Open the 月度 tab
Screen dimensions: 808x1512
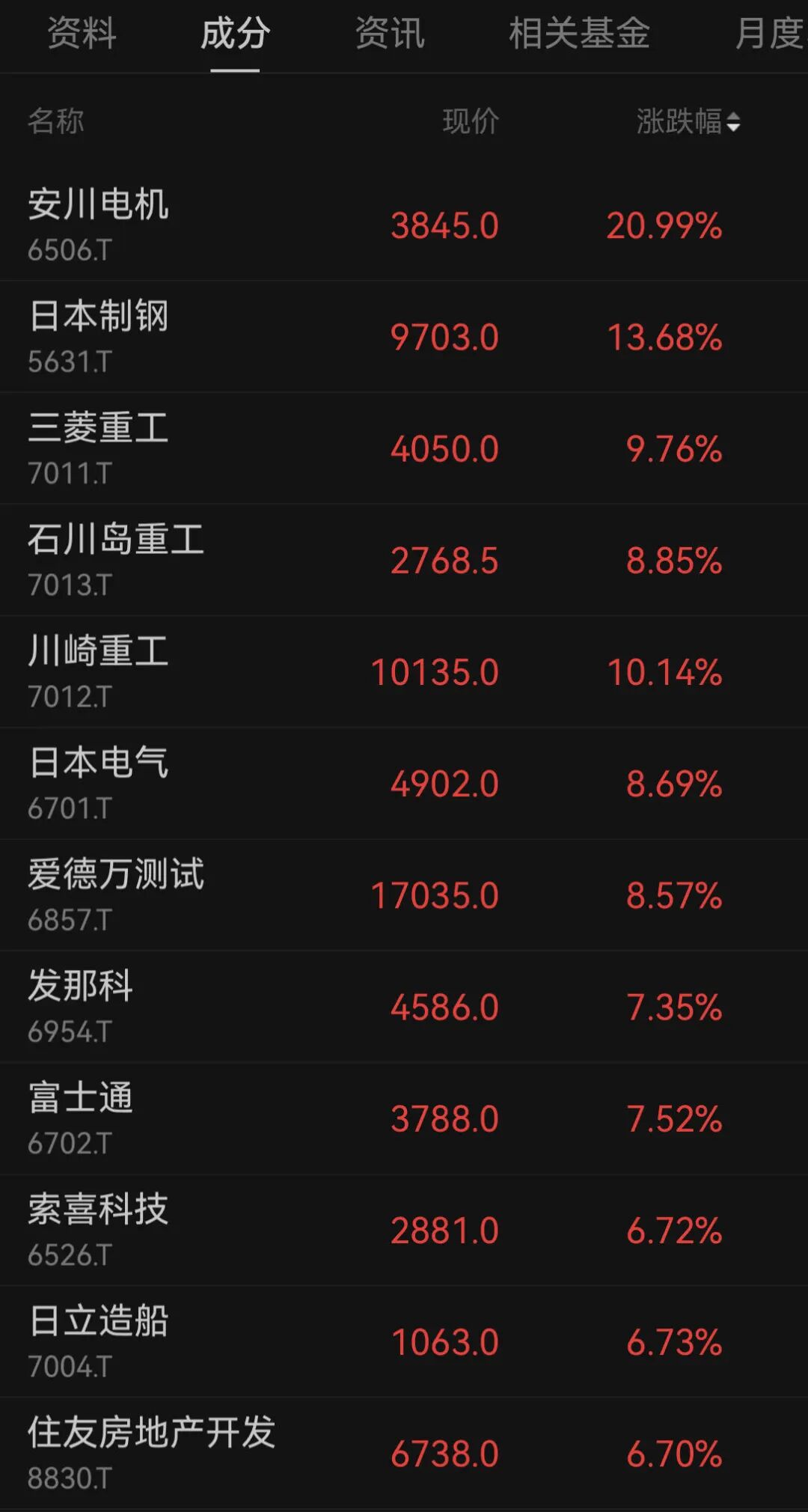pos(769,34)
